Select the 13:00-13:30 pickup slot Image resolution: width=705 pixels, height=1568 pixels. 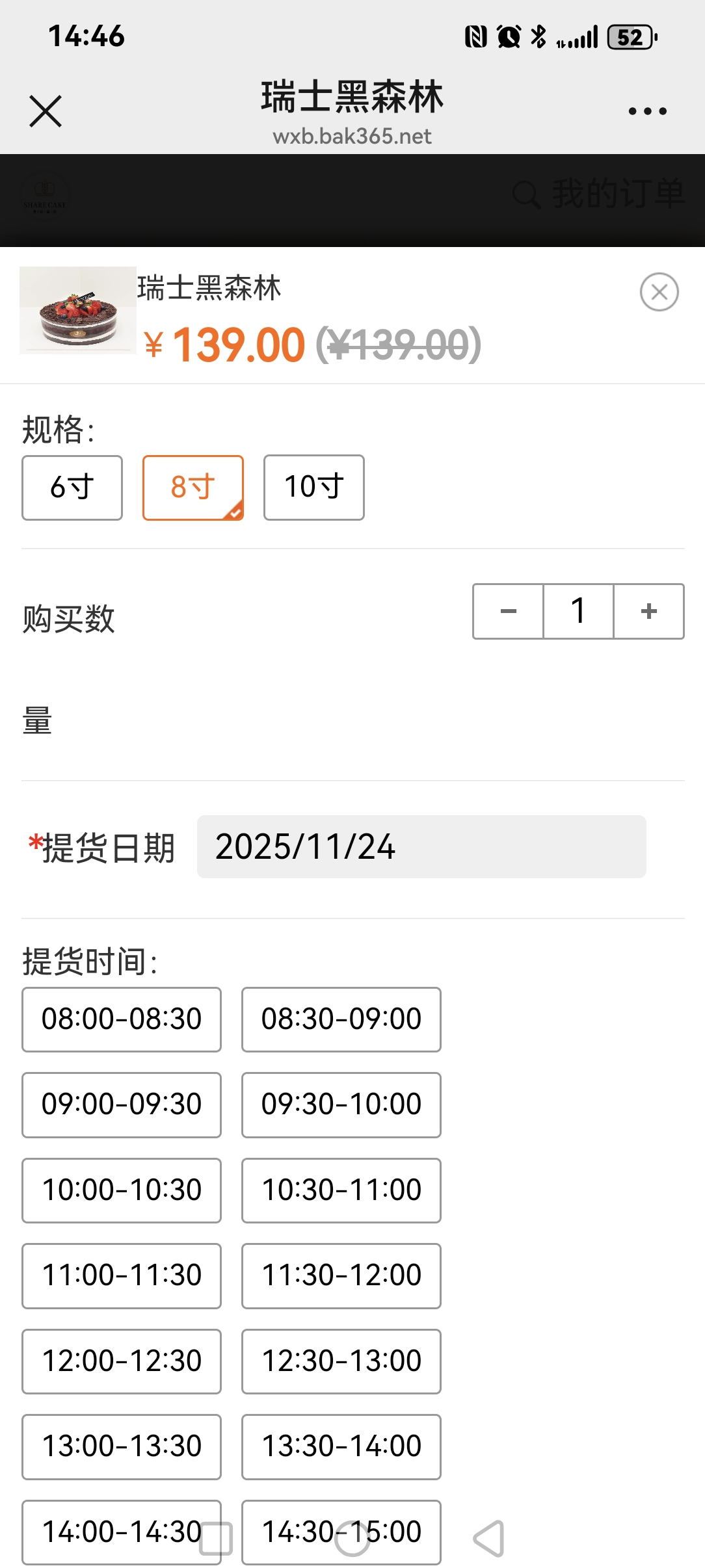(122, 1446)
